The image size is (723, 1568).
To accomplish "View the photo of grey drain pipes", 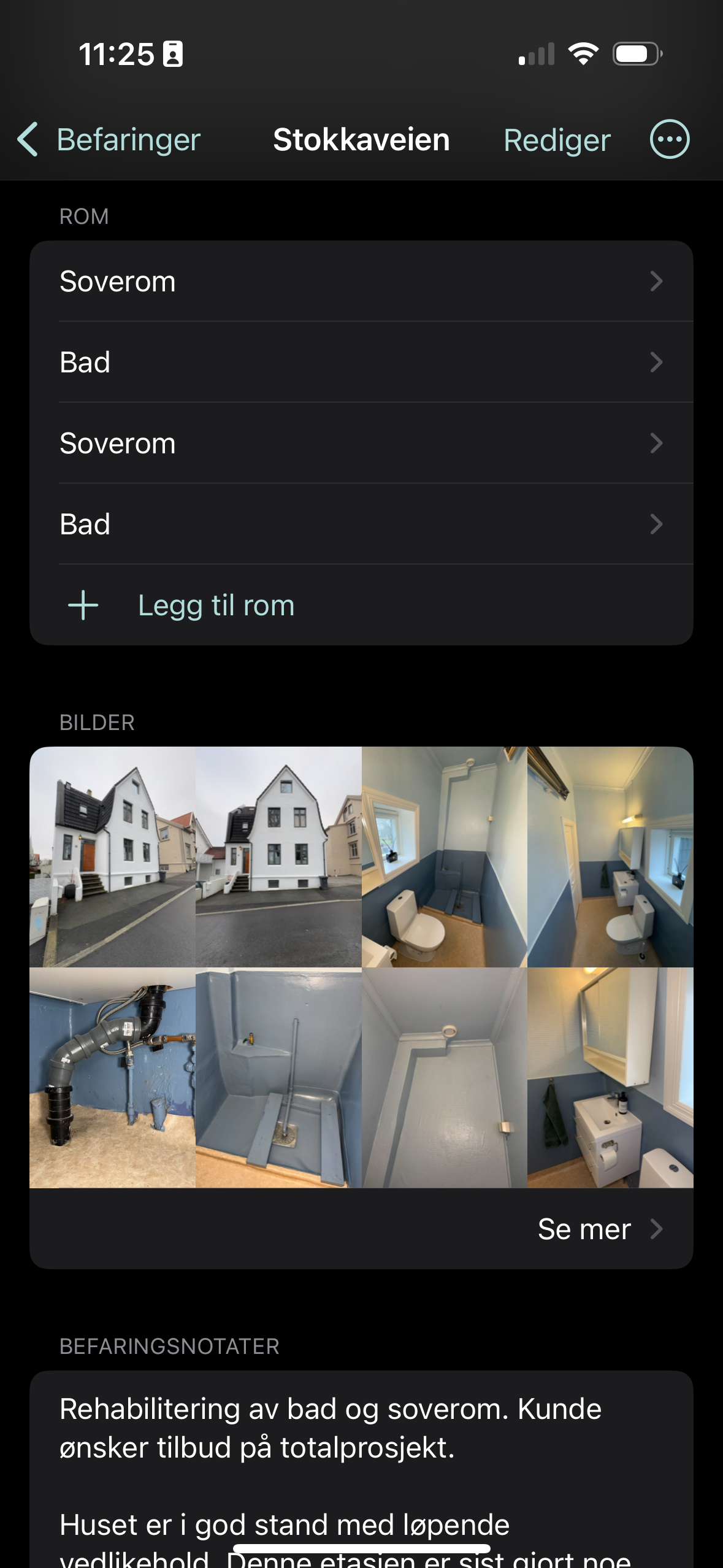I will point(113,1078).
